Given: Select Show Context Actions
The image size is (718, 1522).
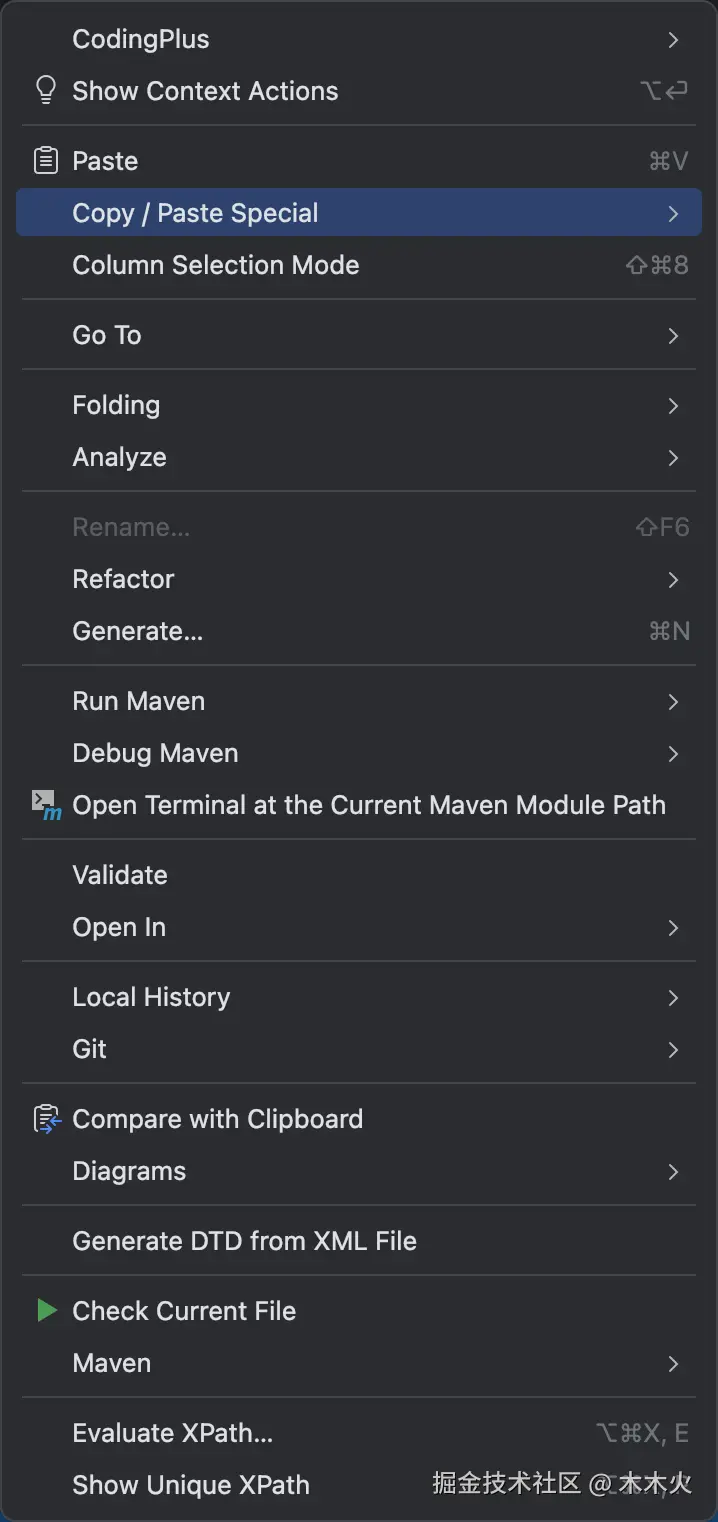Looking at the screenshot, I should [205, 91].
